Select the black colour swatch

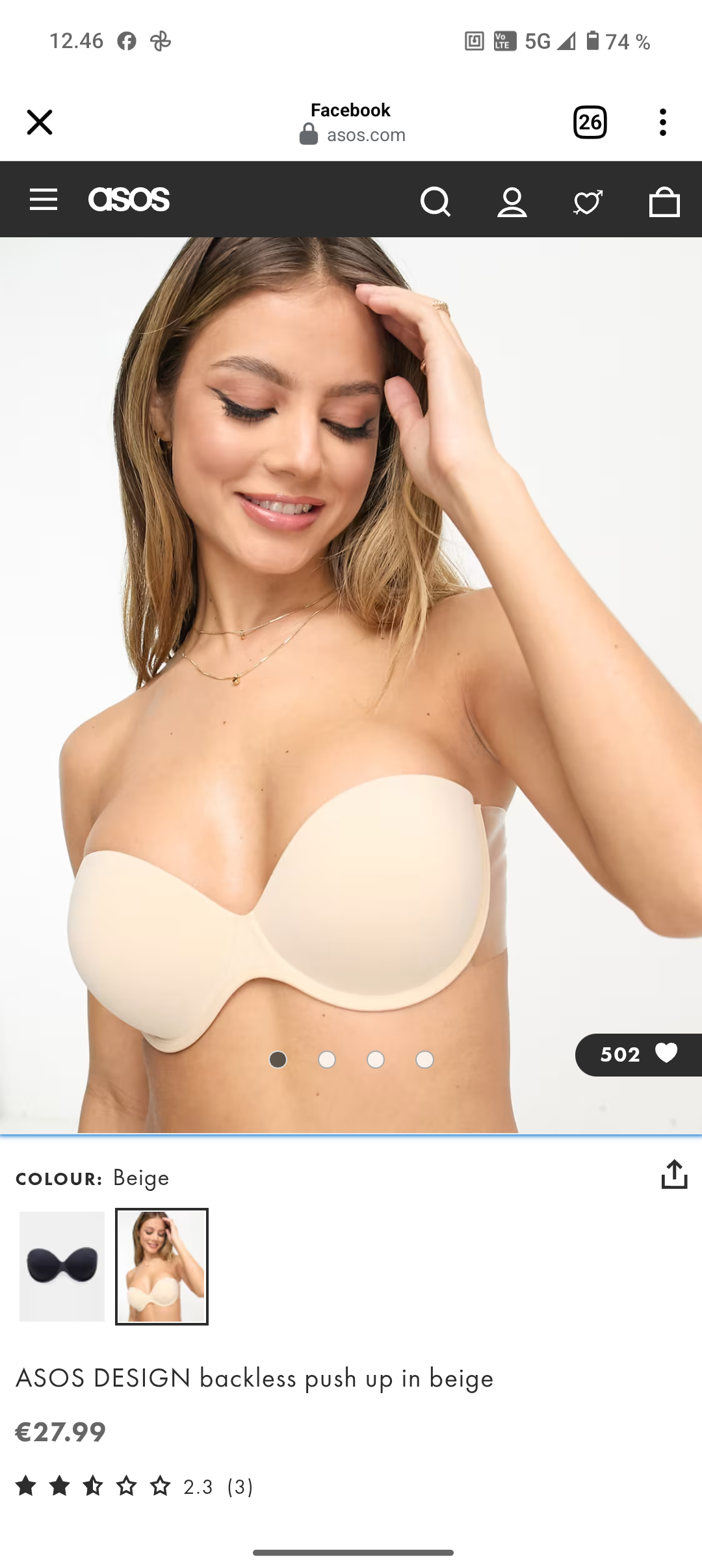point(62,1266)
